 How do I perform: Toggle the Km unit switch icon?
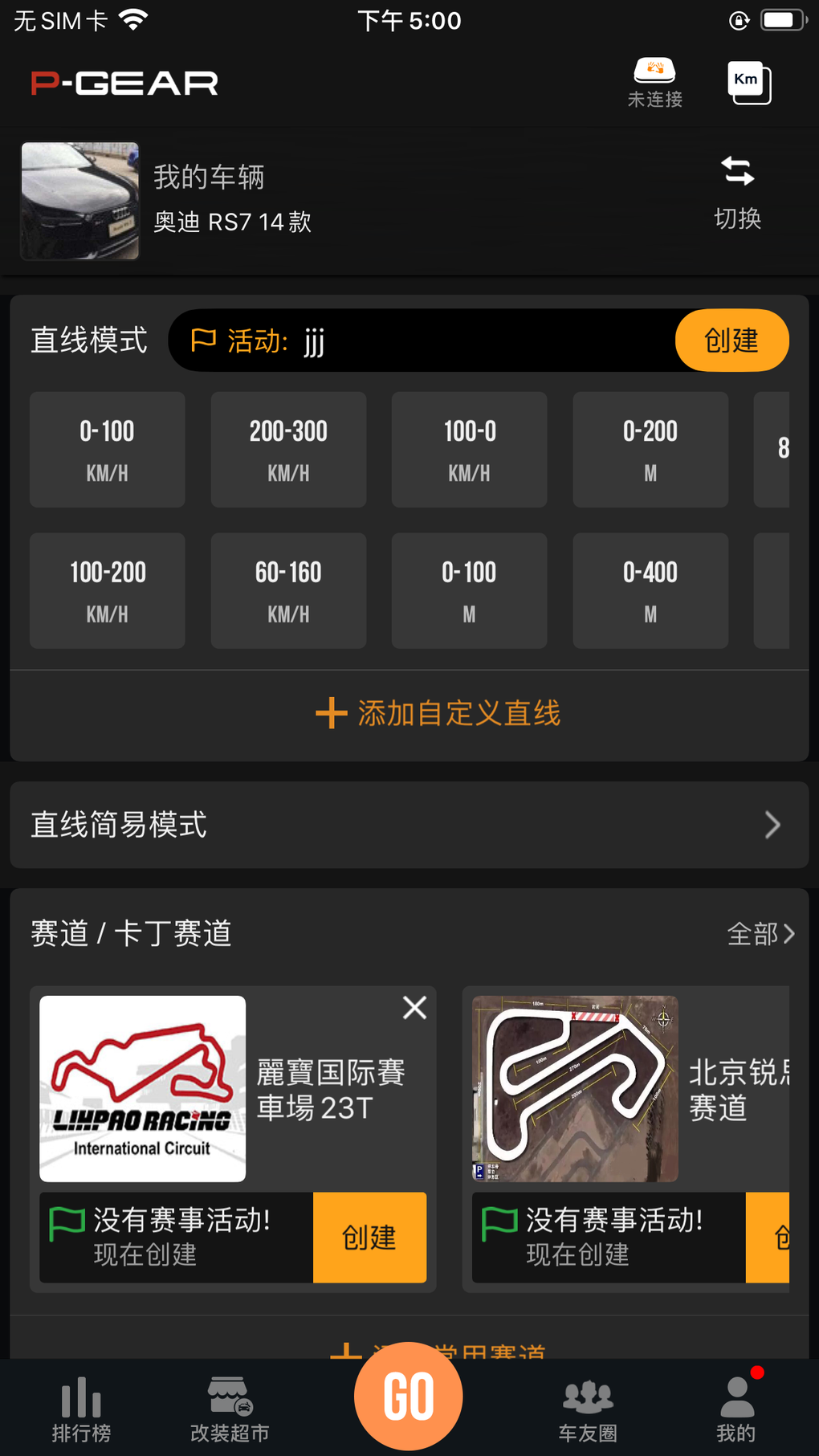click(749, 83)
